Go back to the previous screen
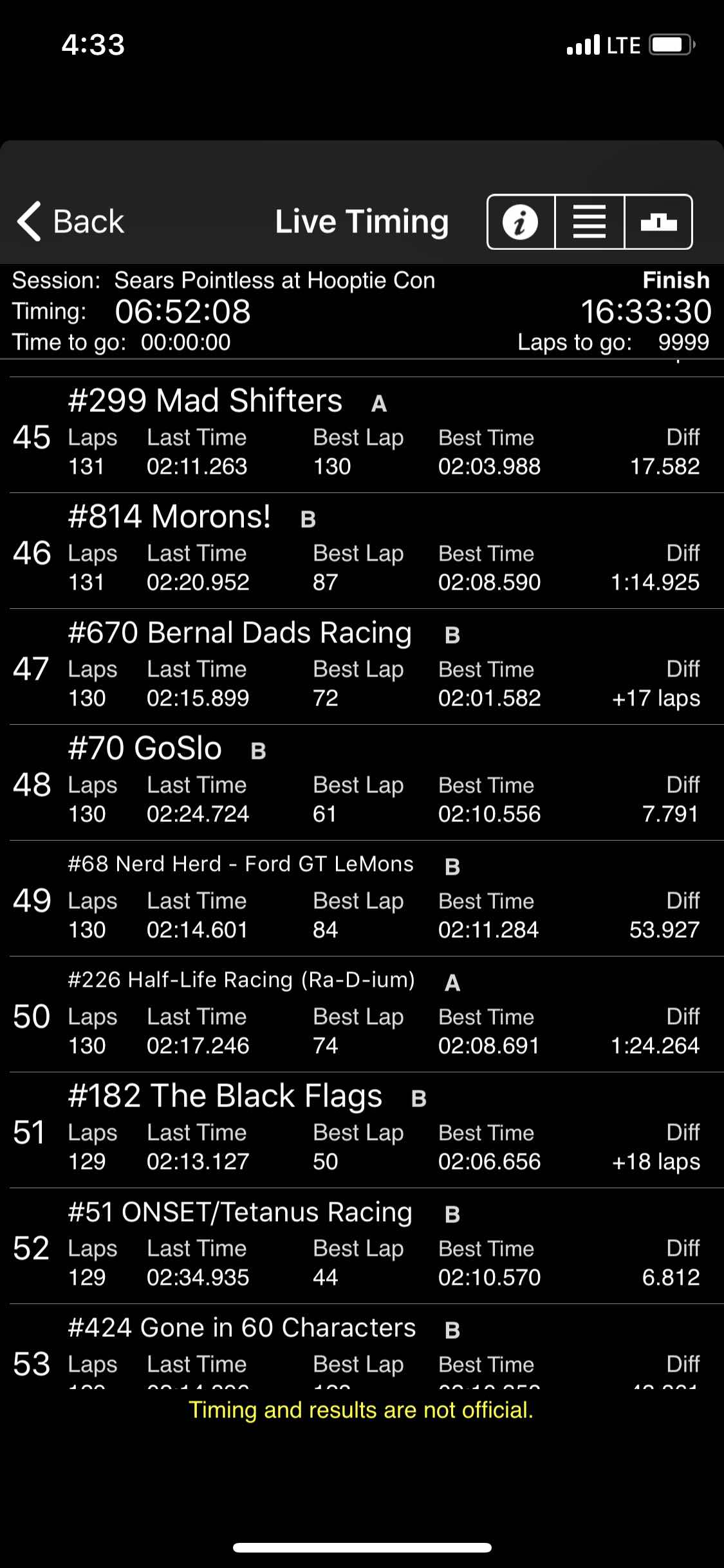Image resolution: width=724 pixels, height=1568 pixels. click(x=71, y=221)
